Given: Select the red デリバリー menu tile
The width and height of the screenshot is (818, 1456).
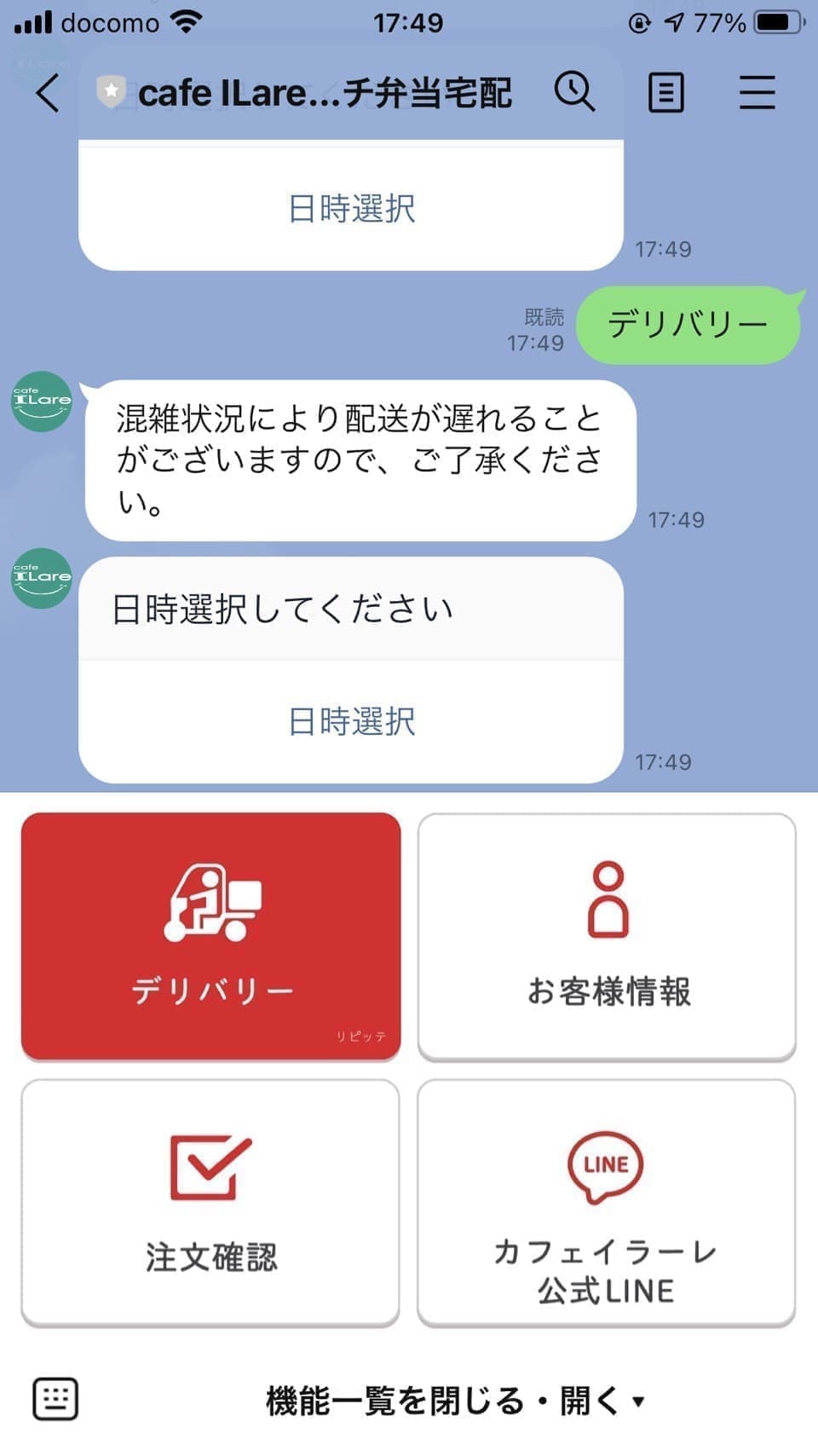Looking at the screenshot, I should pos(210,936).
